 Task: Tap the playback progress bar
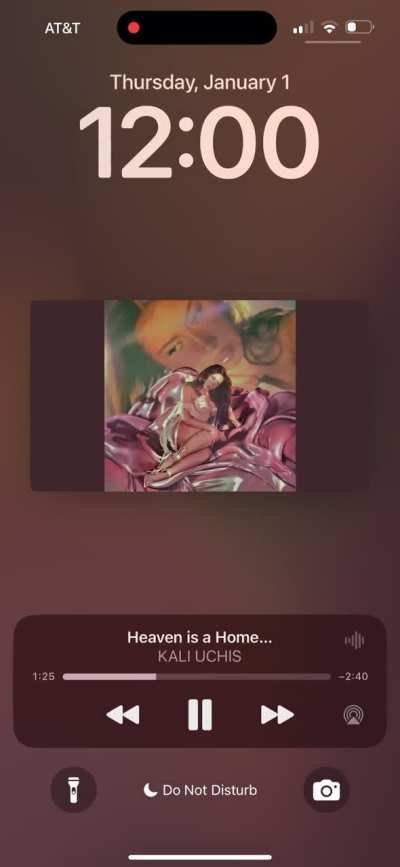pyautogui.click(x=196, y=676)
